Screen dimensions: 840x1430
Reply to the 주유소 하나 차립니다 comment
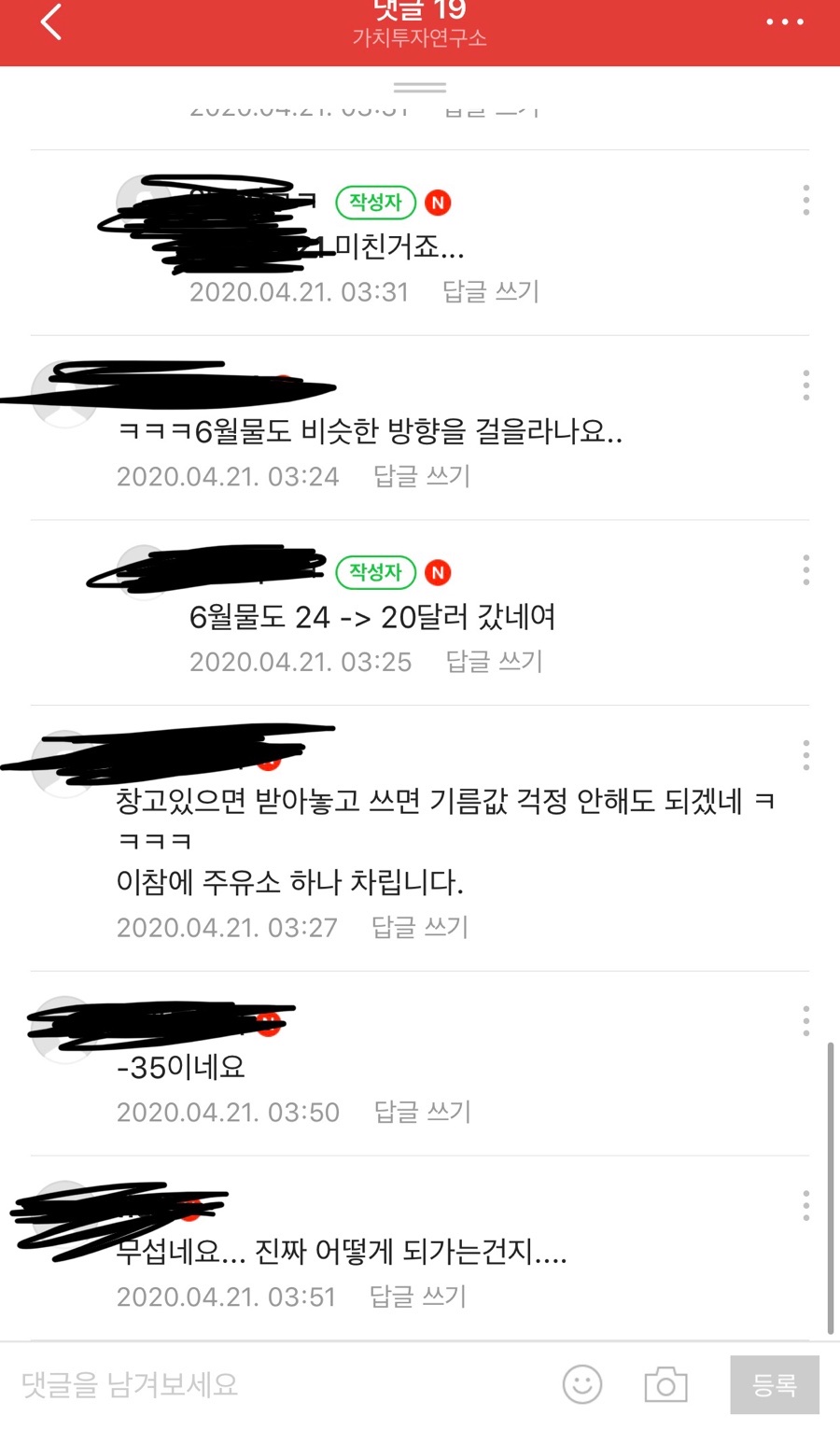(420, 927)
